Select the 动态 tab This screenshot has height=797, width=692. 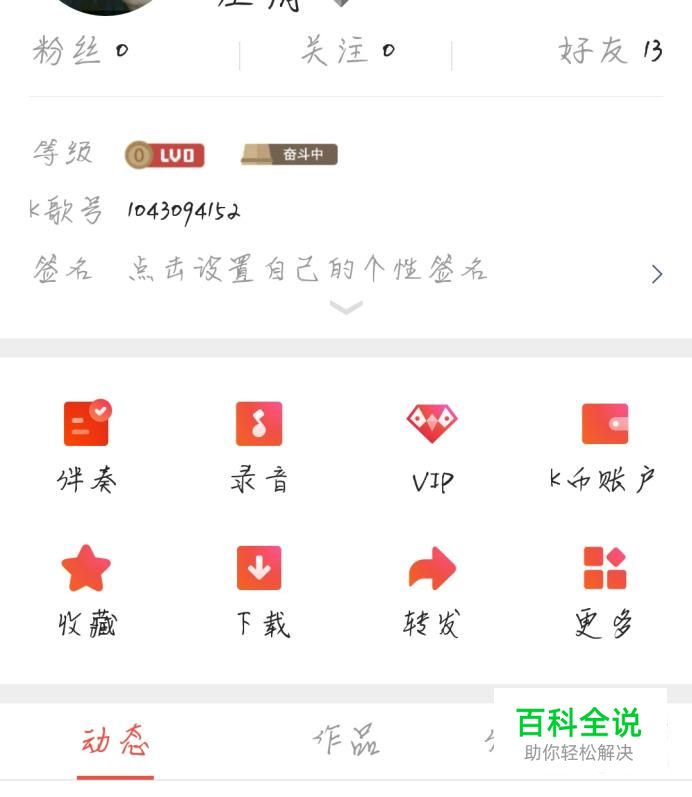click(x=115, y=742)
